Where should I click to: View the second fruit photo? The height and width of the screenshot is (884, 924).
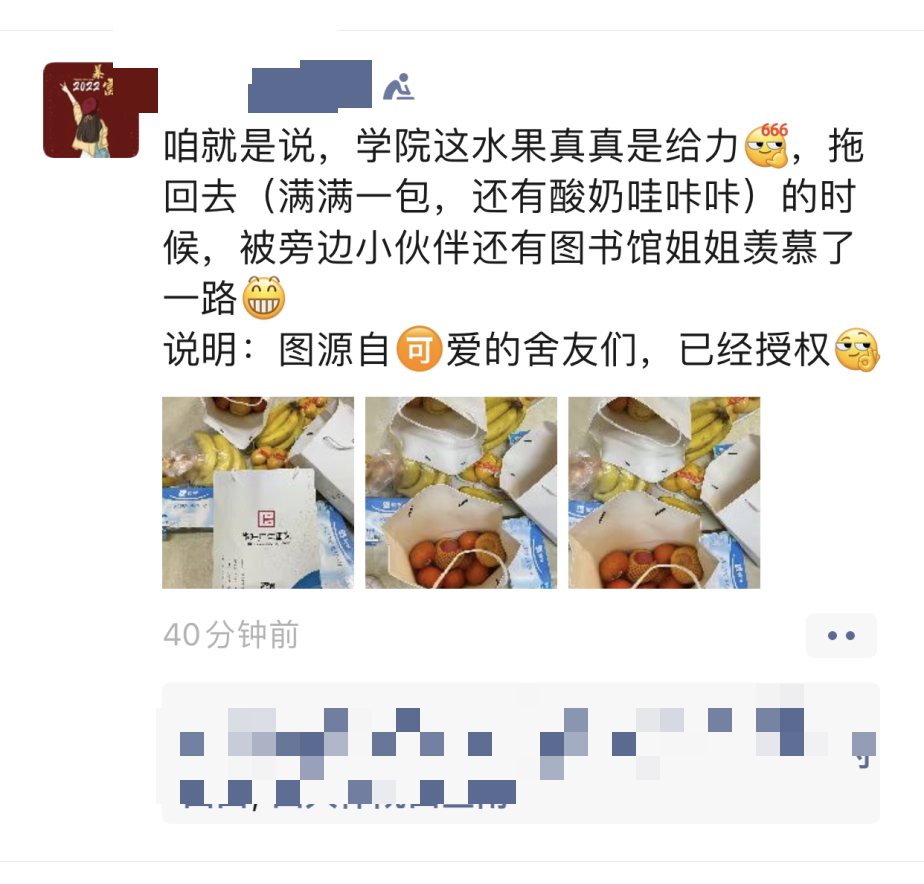click(461, 492)
